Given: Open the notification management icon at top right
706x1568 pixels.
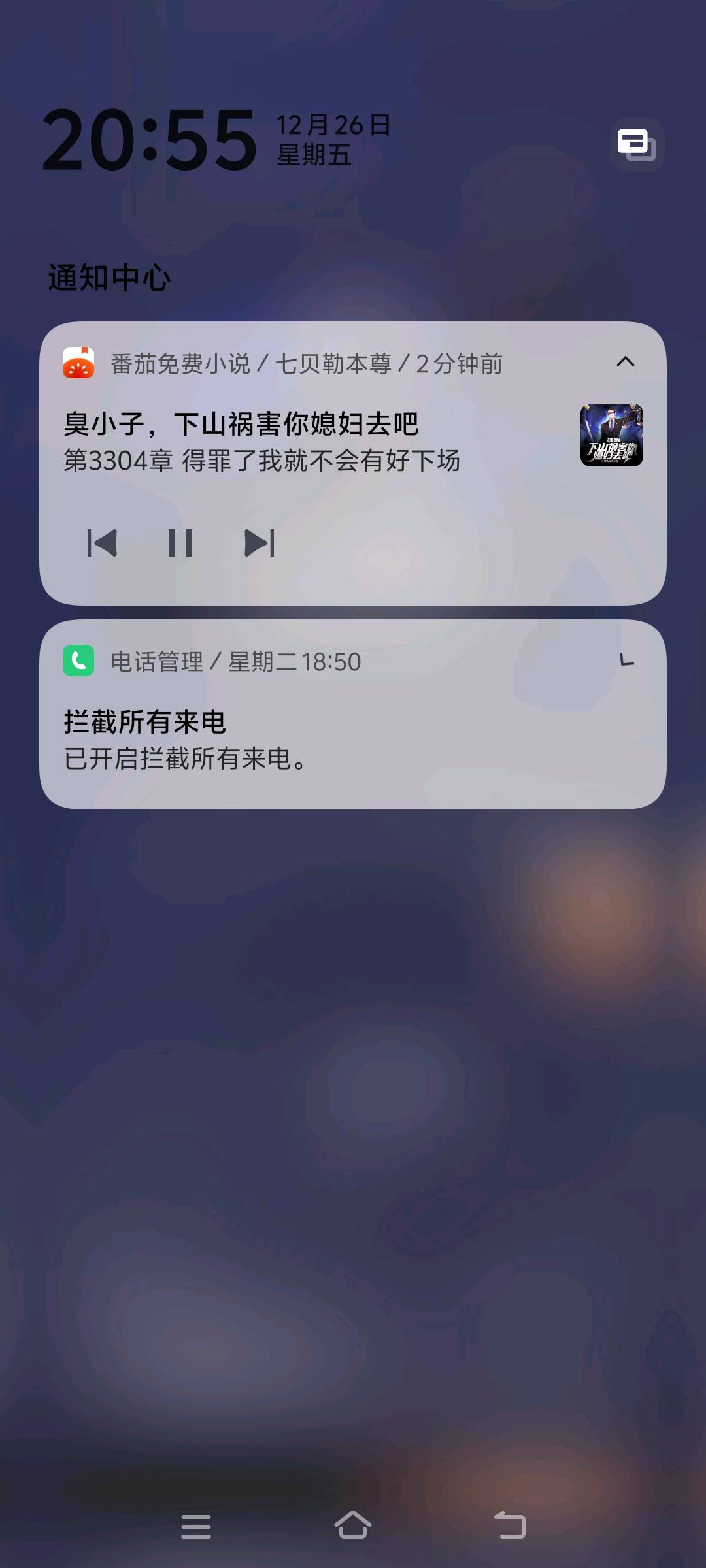Looking at the screenshot, I should point(637,144).
